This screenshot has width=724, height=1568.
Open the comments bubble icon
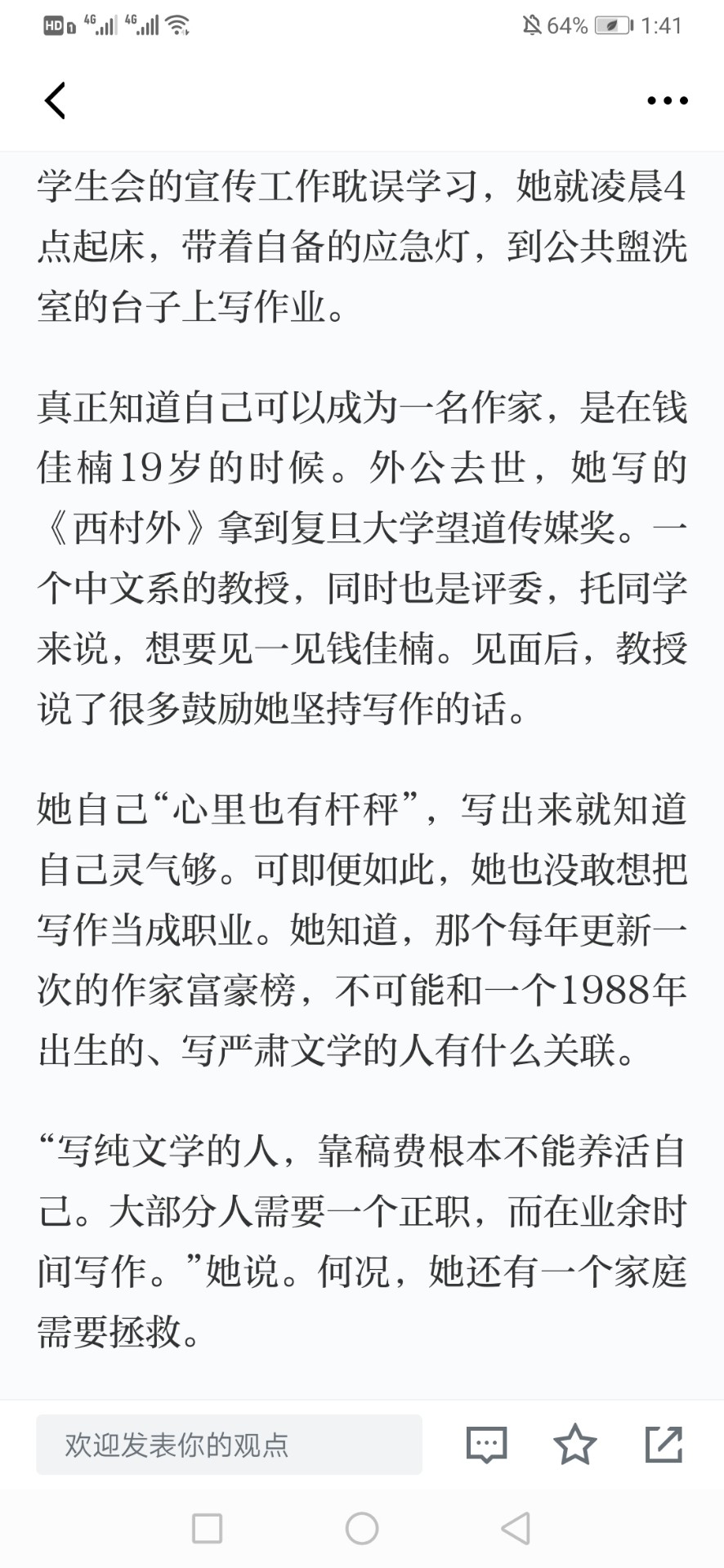[x=487, y=1445]
